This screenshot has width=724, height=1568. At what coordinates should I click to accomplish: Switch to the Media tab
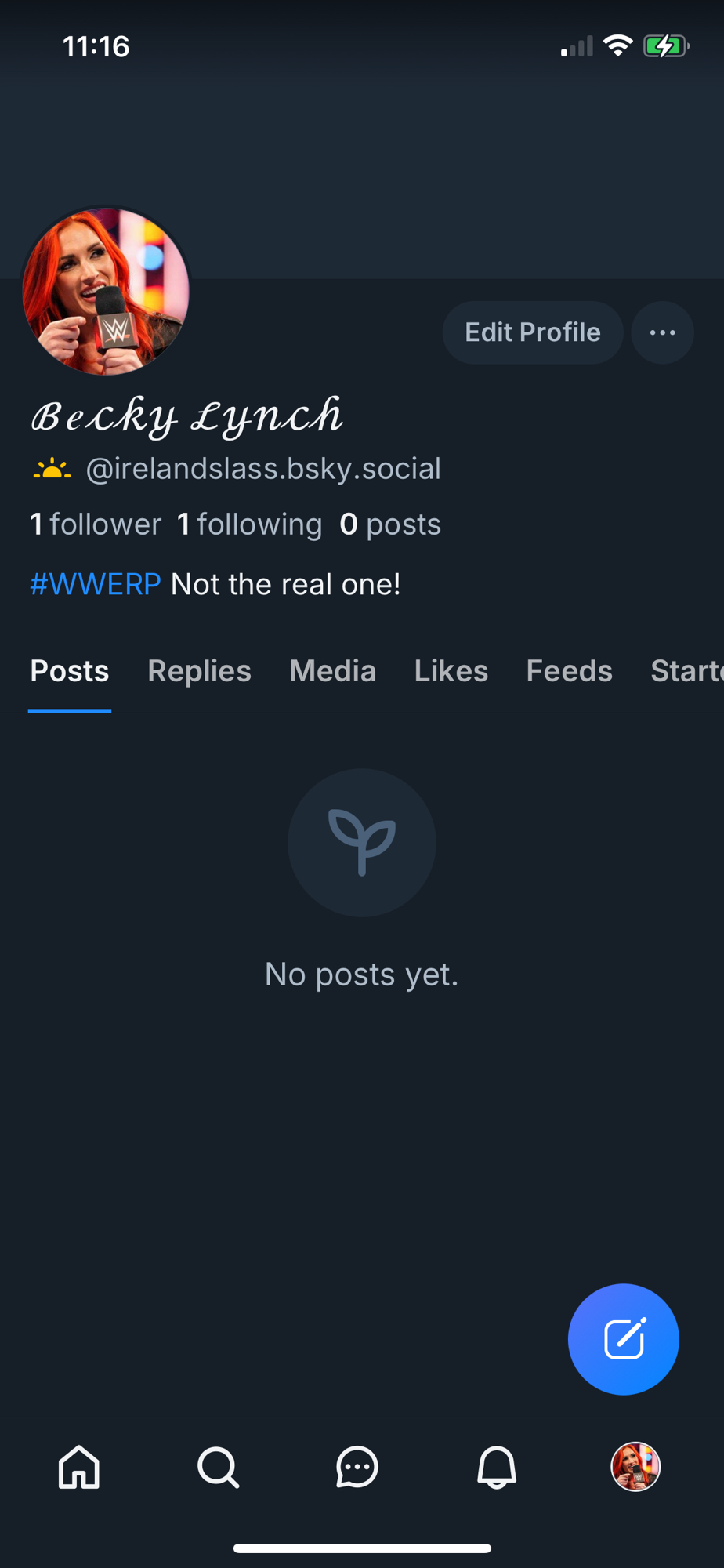(x=332, y=671)
